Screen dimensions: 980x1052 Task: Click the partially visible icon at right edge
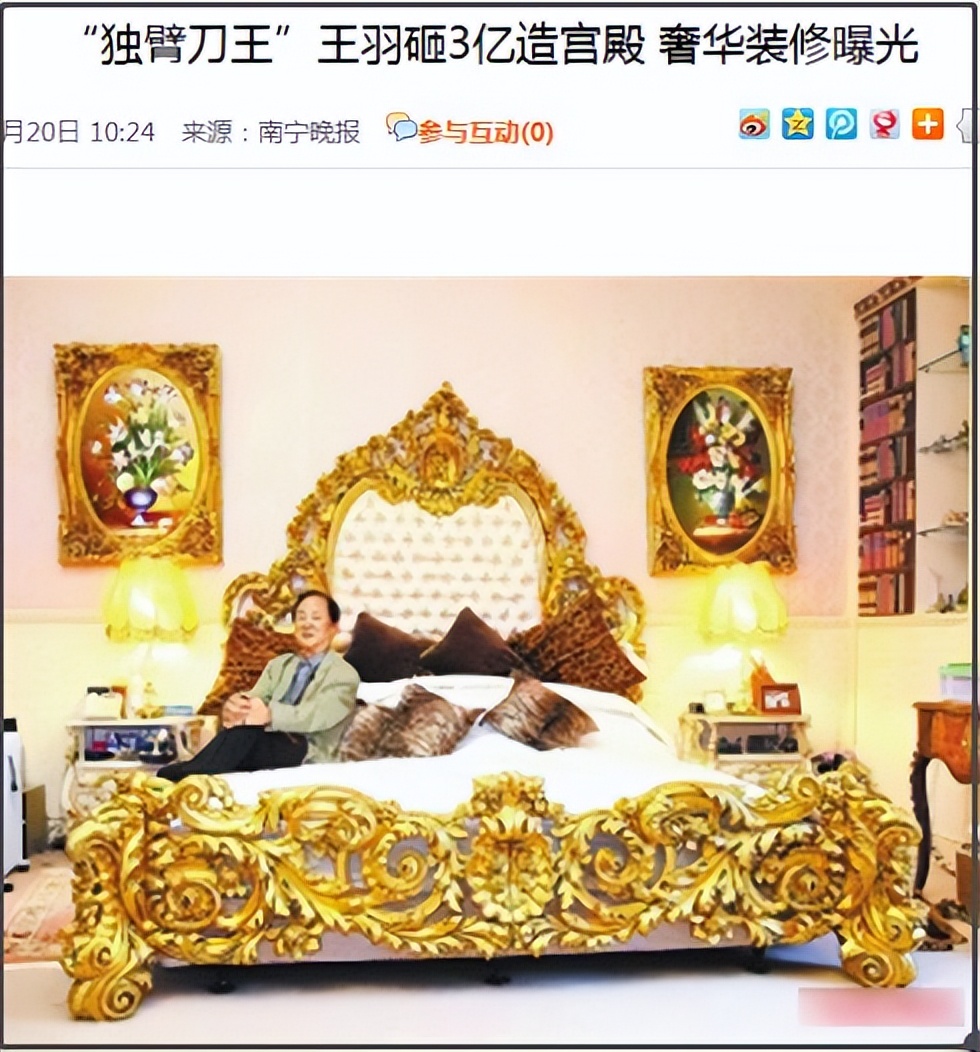pyautogui.click(x=967, y=123)
